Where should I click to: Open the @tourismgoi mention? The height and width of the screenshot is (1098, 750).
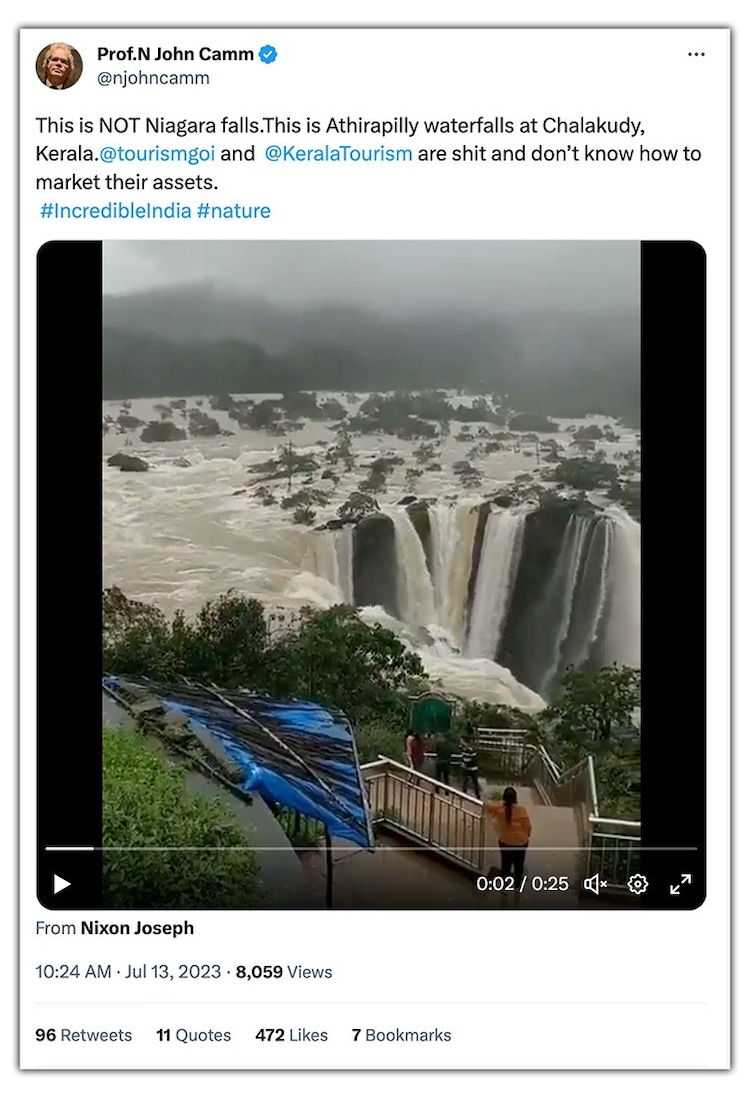click(x=157, y=154)
